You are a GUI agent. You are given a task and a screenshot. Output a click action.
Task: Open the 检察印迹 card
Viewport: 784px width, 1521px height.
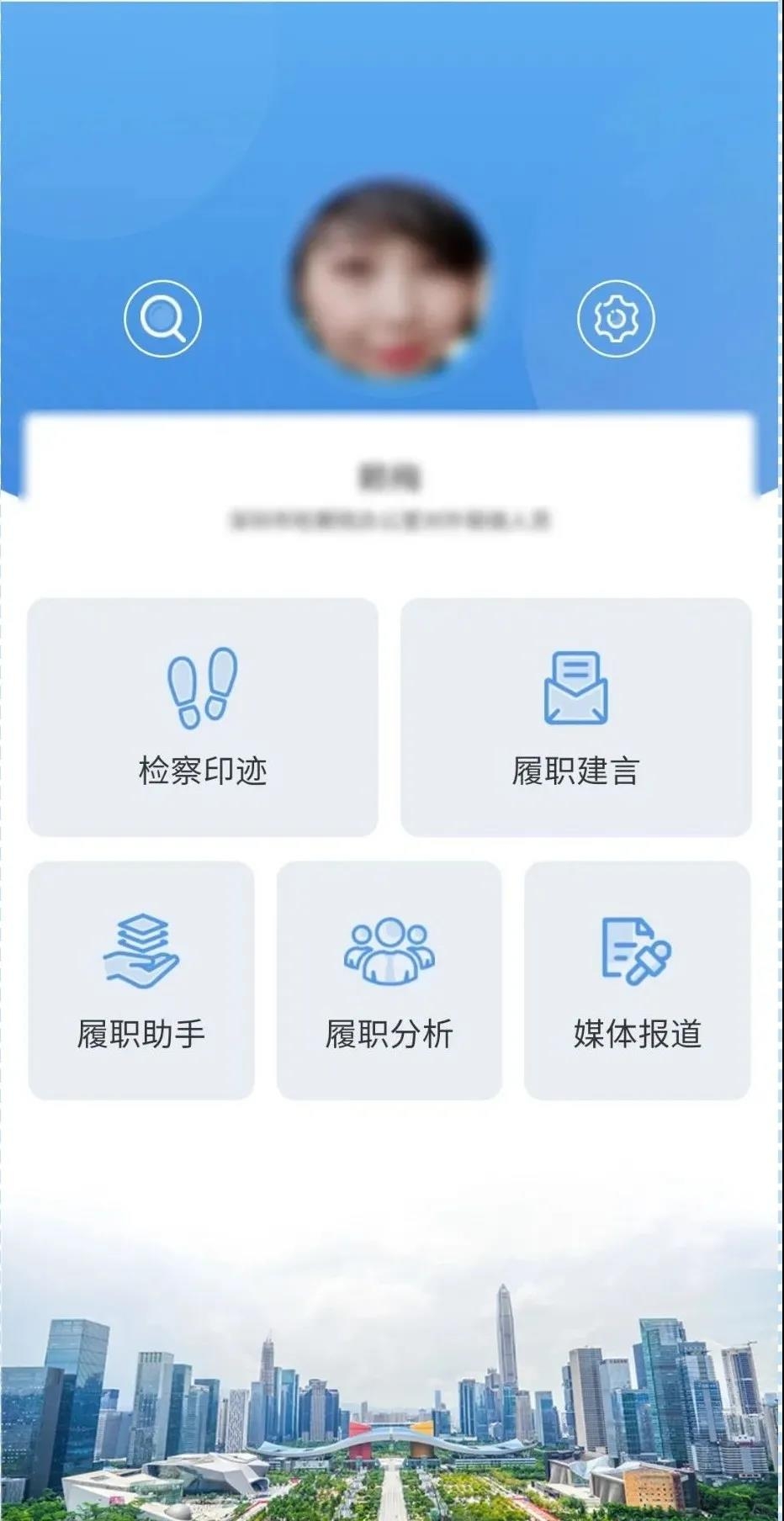tap(203, 717)
